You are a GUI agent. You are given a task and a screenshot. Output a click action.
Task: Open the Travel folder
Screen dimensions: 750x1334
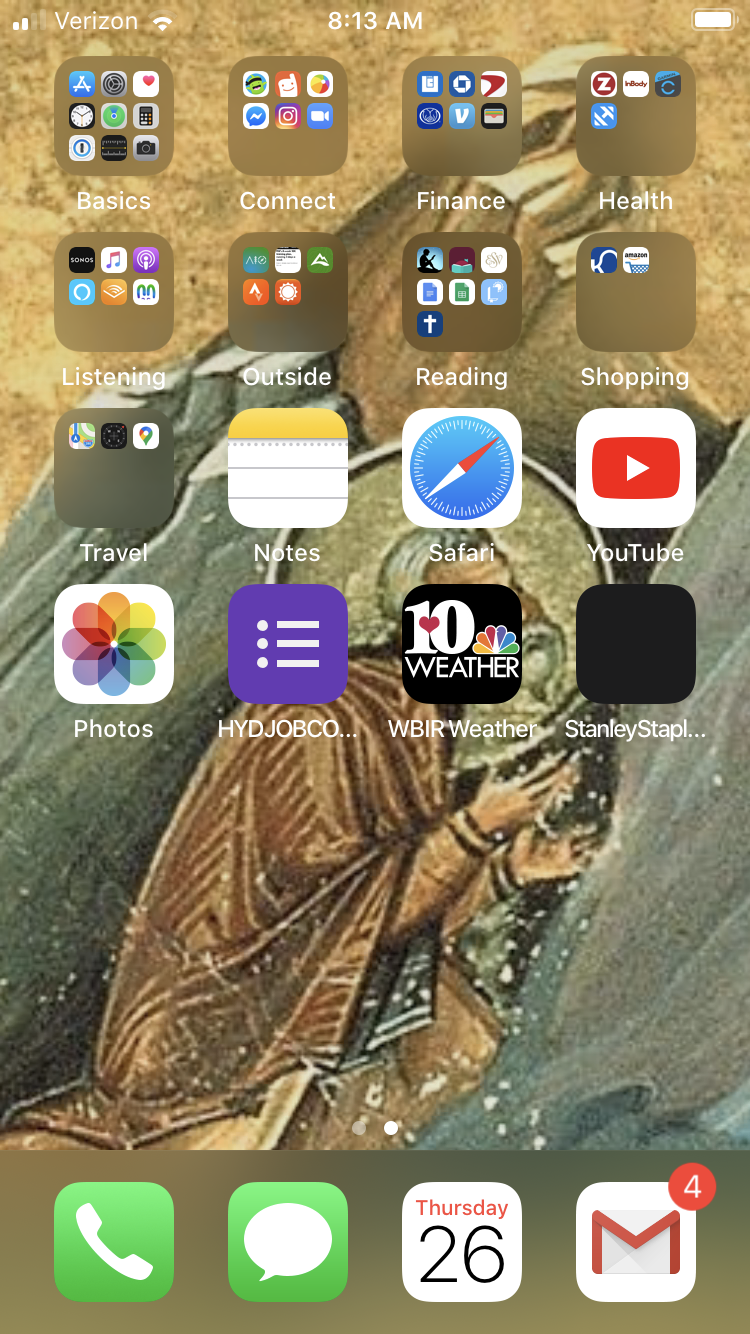114,468
